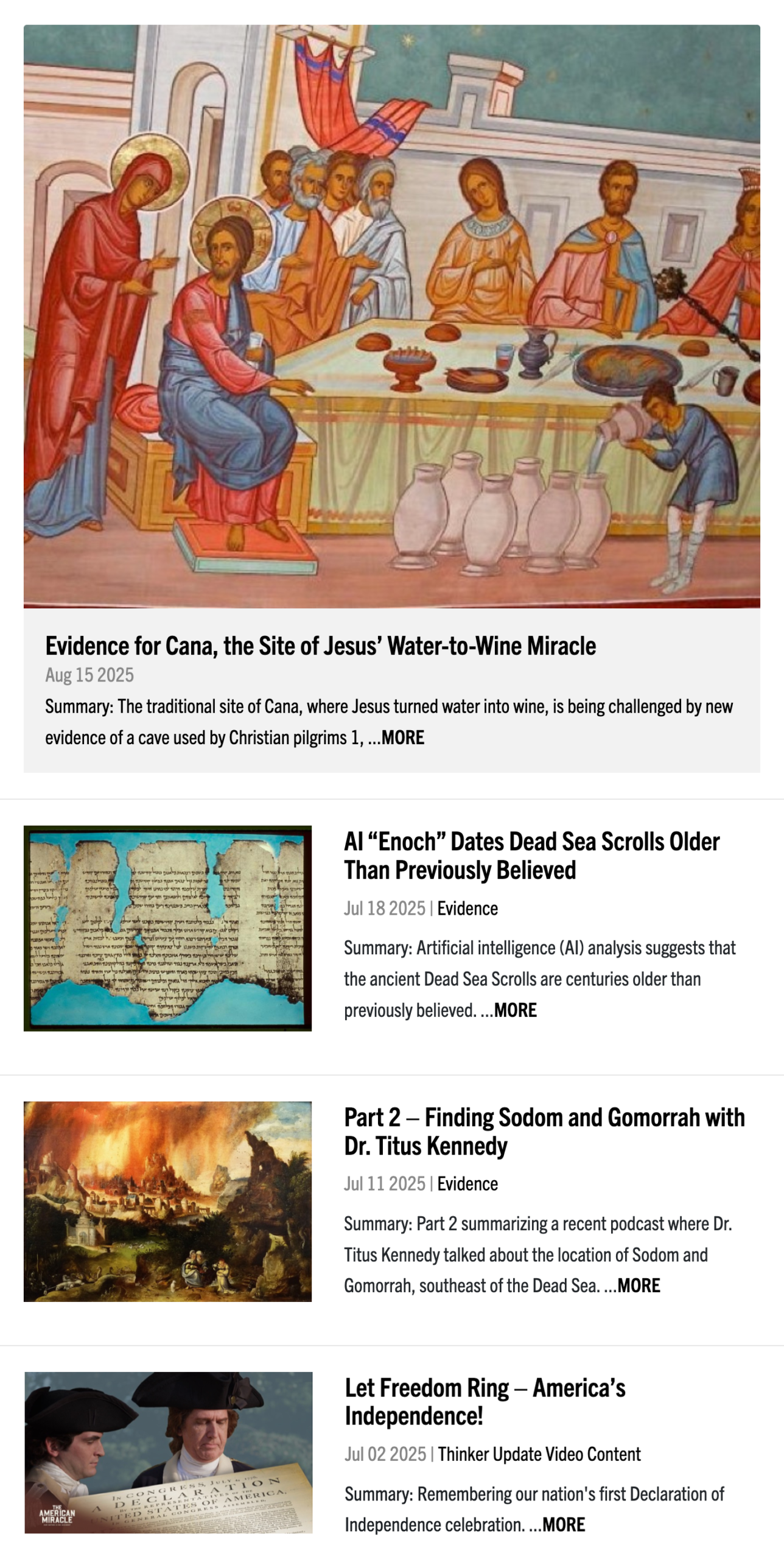Open Evidence category under the Jul 11 article
Screen dimensions: 784x1559
tap(467, 1184)
